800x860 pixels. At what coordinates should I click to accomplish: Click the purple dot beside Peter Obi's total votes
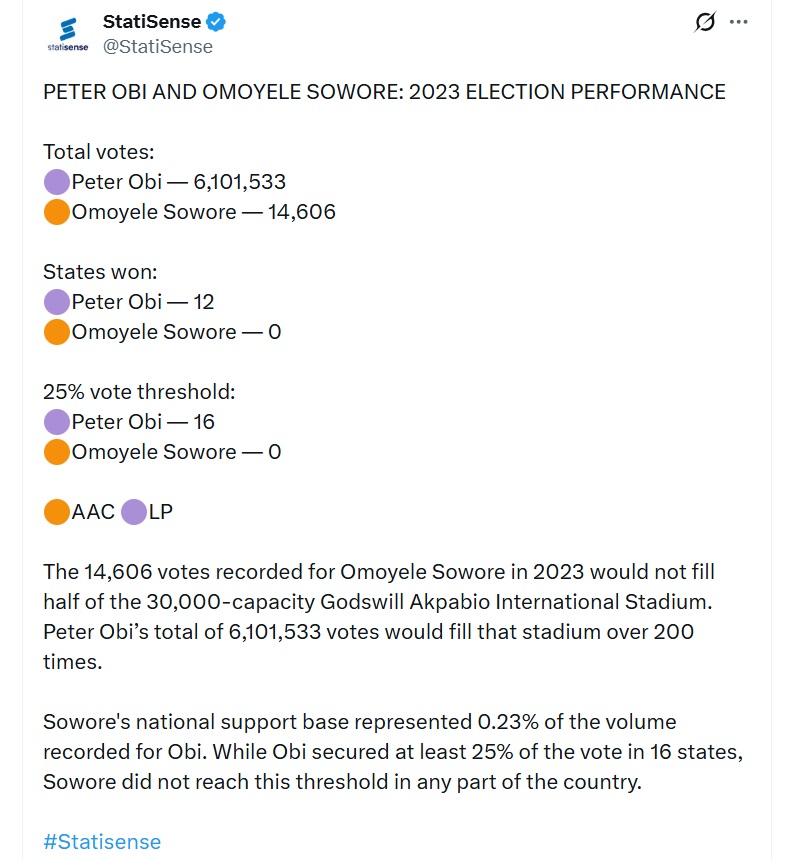[55, 180]
